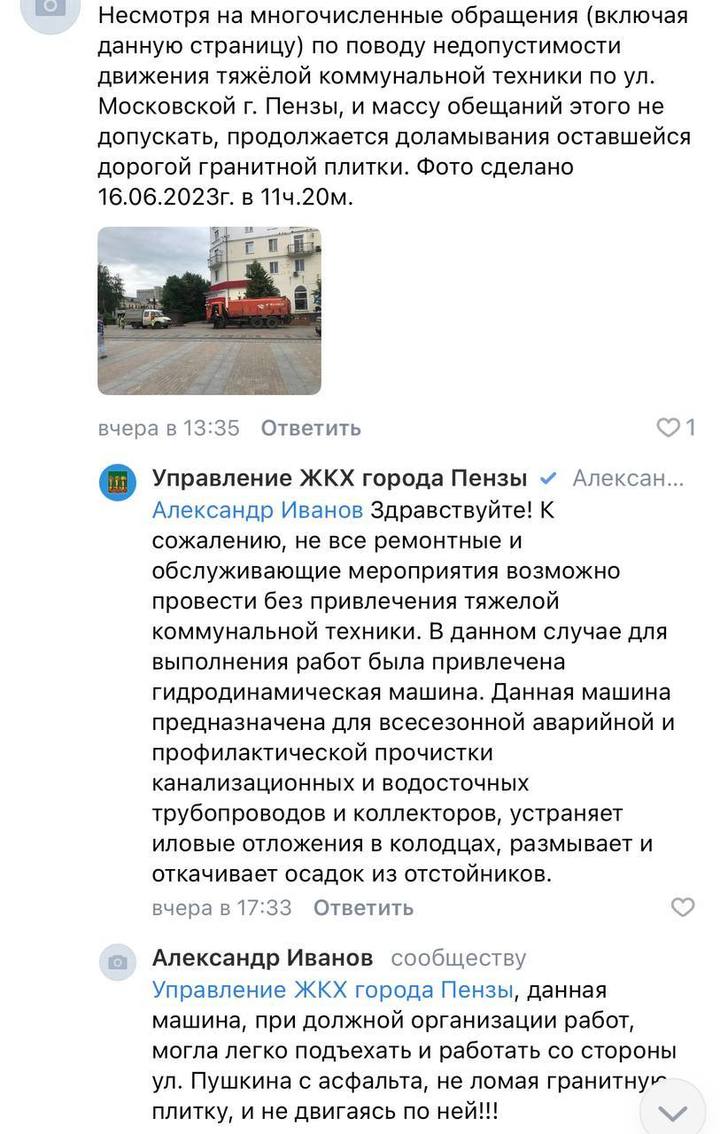Open the Управление ЖКХ города Пензы mention link
The width and height of the screenshot is (720, 1134).
tap(333, 990)
